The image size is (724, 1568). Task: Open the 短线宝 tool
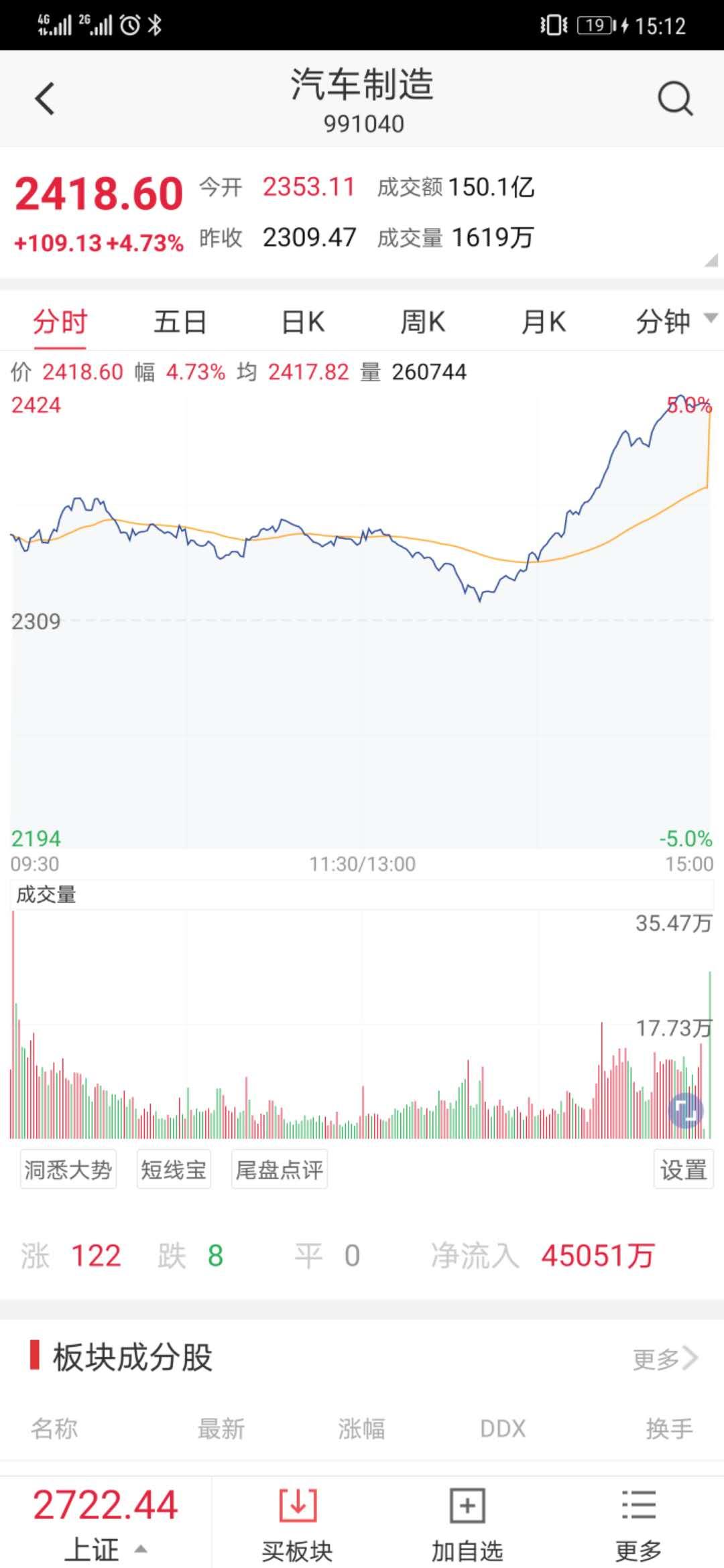174,1169
